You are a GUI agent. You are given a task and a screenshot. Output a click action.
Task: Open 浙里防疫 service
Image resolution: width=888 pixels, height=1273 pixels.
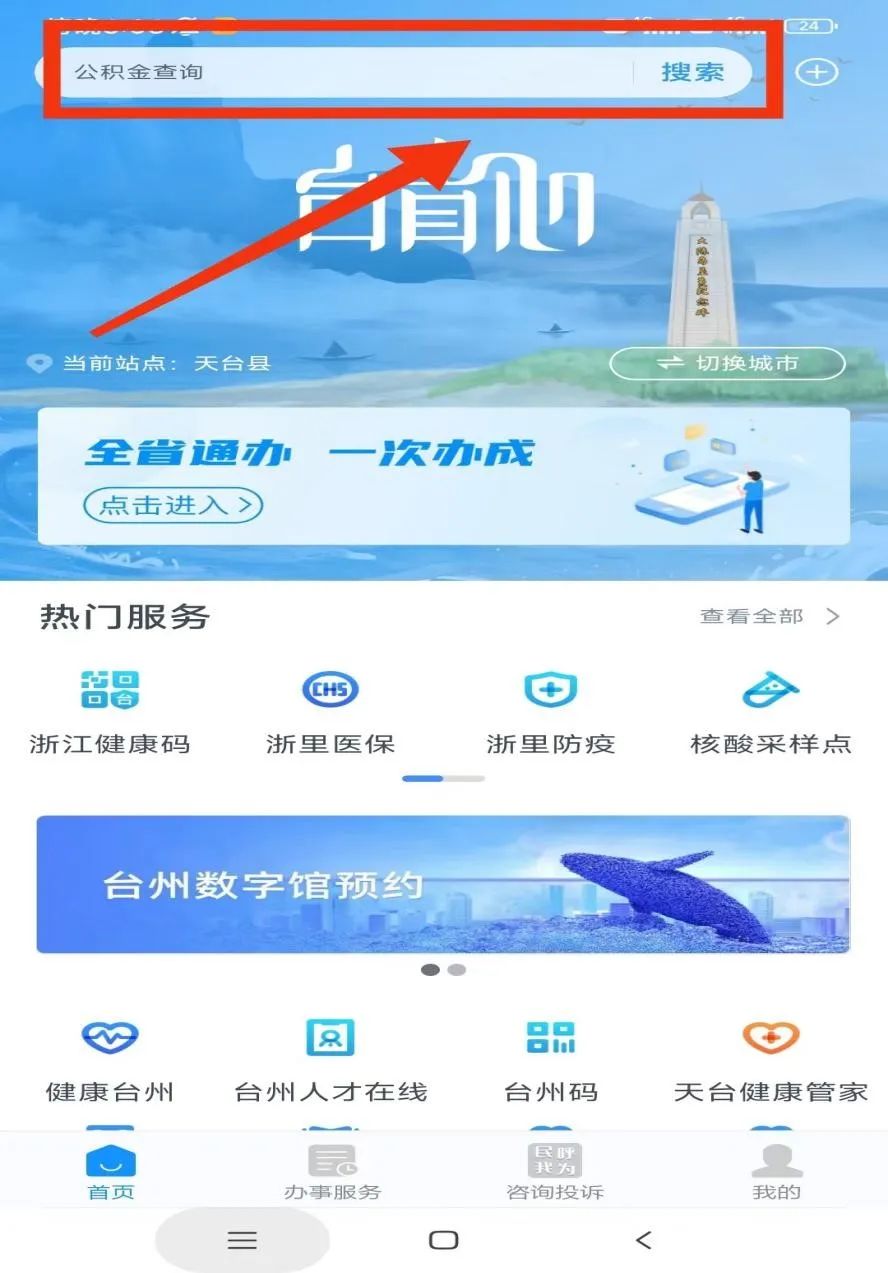550,712
